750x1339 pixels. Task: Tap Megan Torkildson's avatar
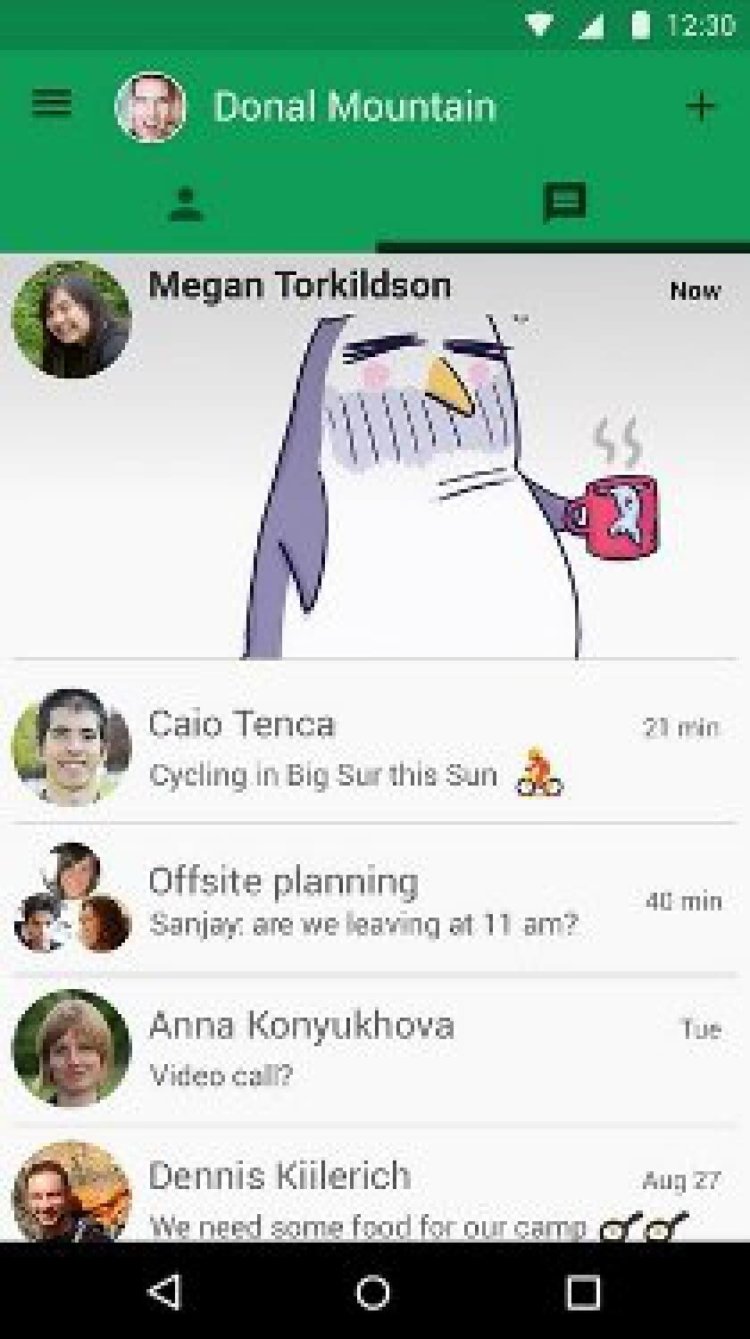72,316
